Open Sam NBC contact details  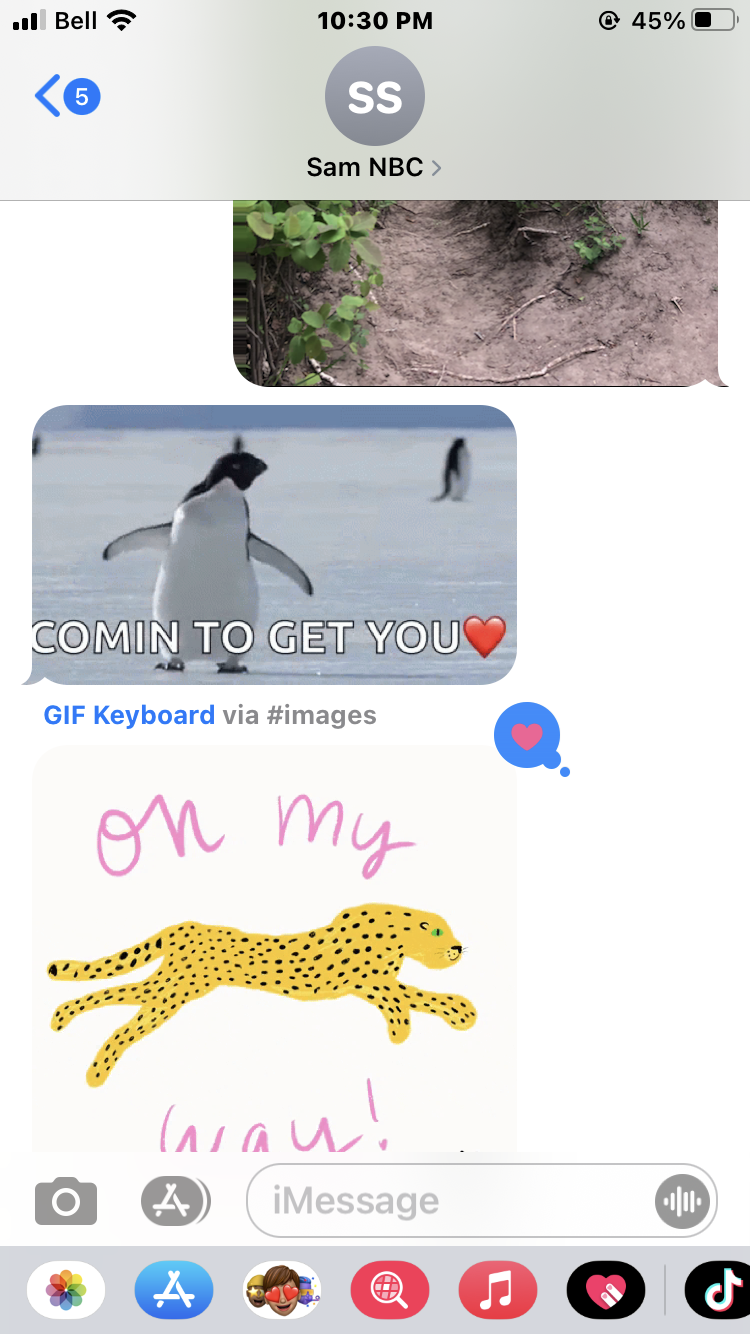click(374, 167)
